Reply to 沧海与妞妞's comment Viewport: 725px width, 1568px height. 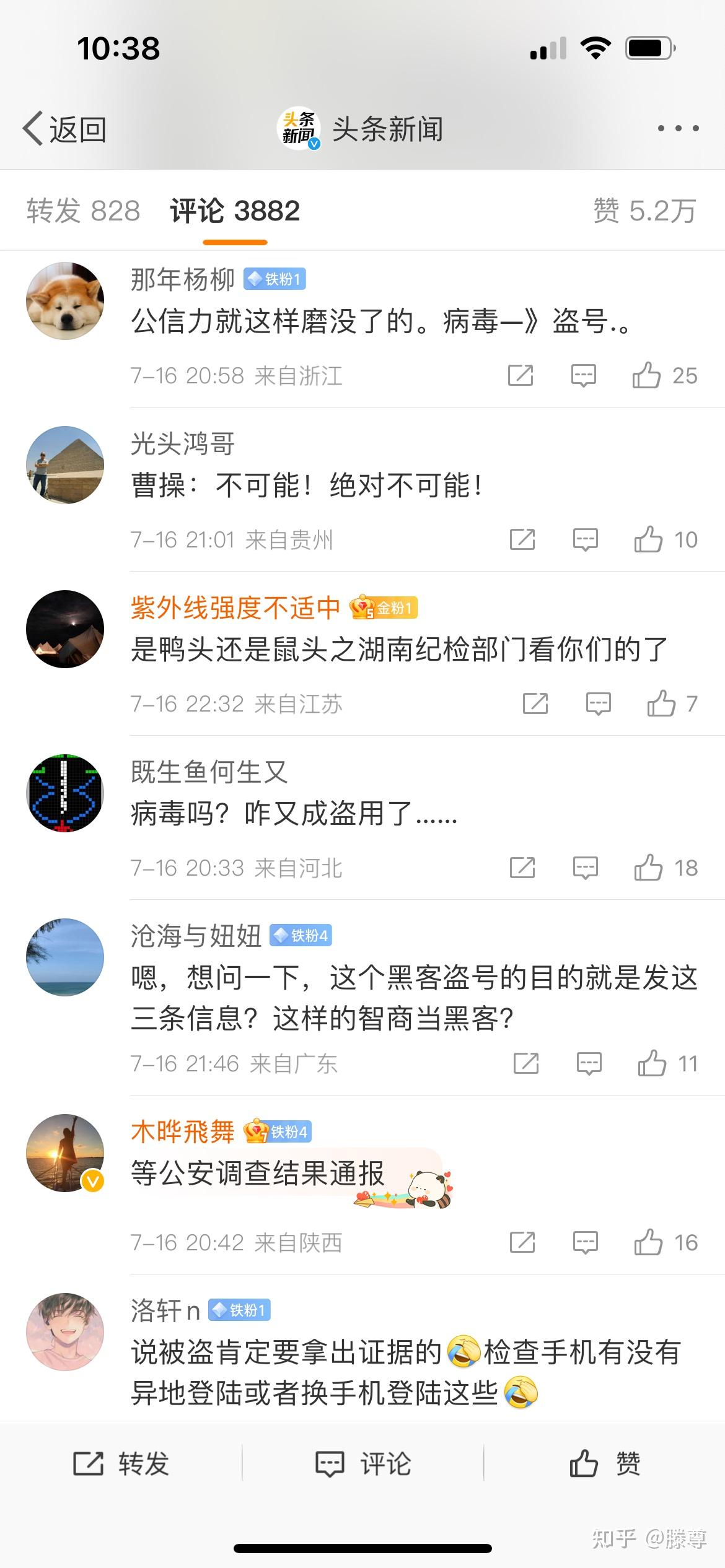click(589, 1064)
